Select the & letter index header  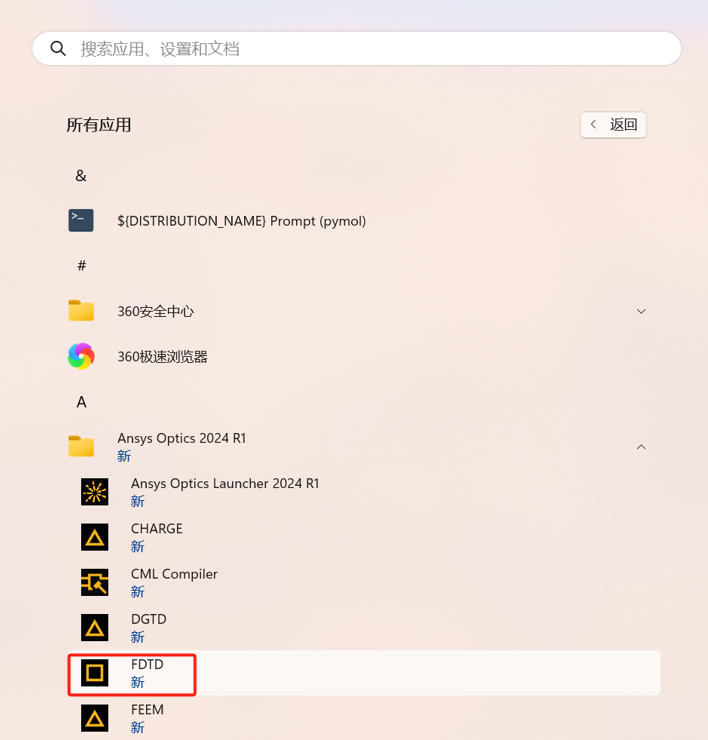[81, 176]
